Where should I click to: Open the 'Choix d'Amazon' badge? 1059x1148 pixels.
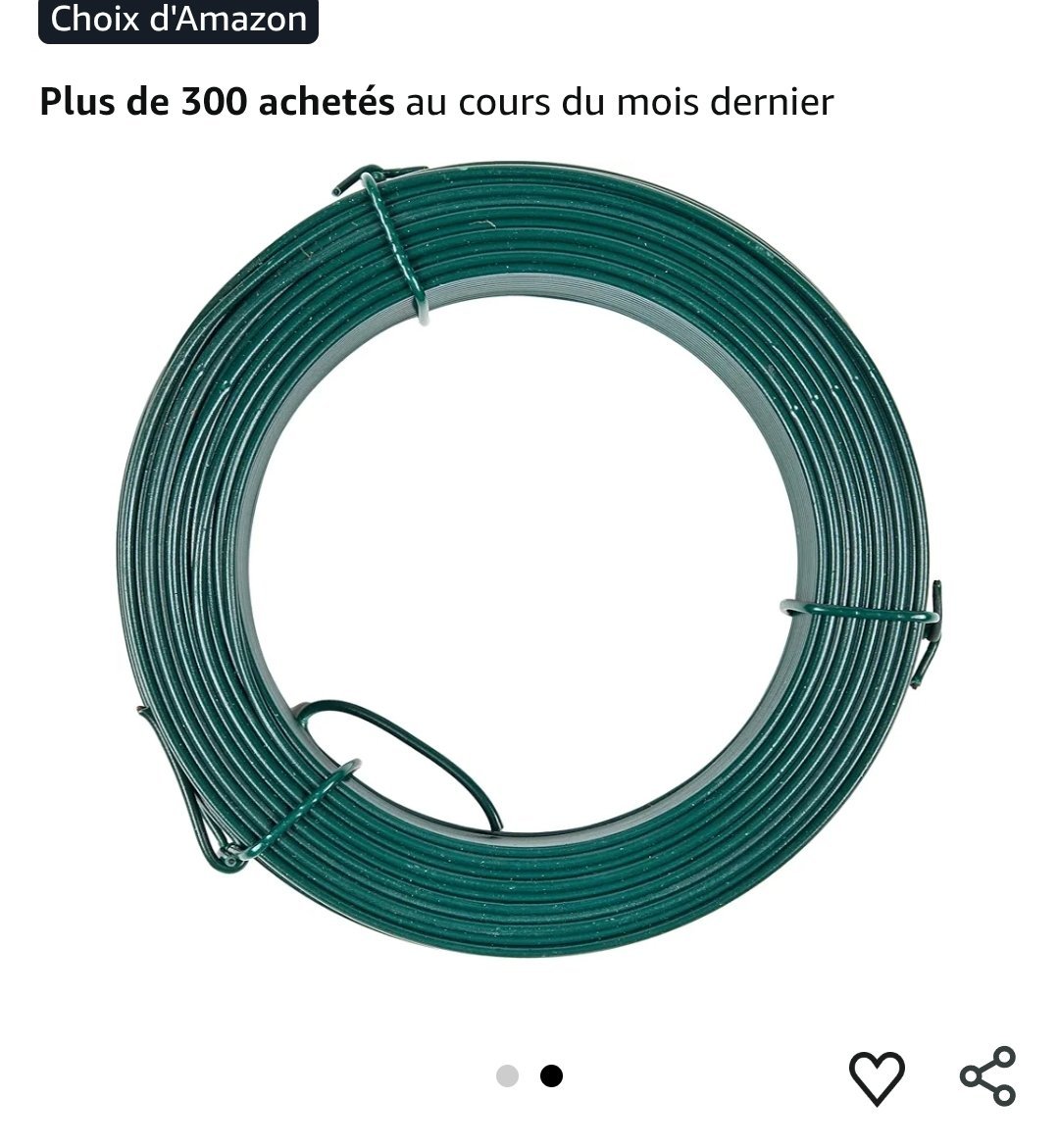pos(178,19)
